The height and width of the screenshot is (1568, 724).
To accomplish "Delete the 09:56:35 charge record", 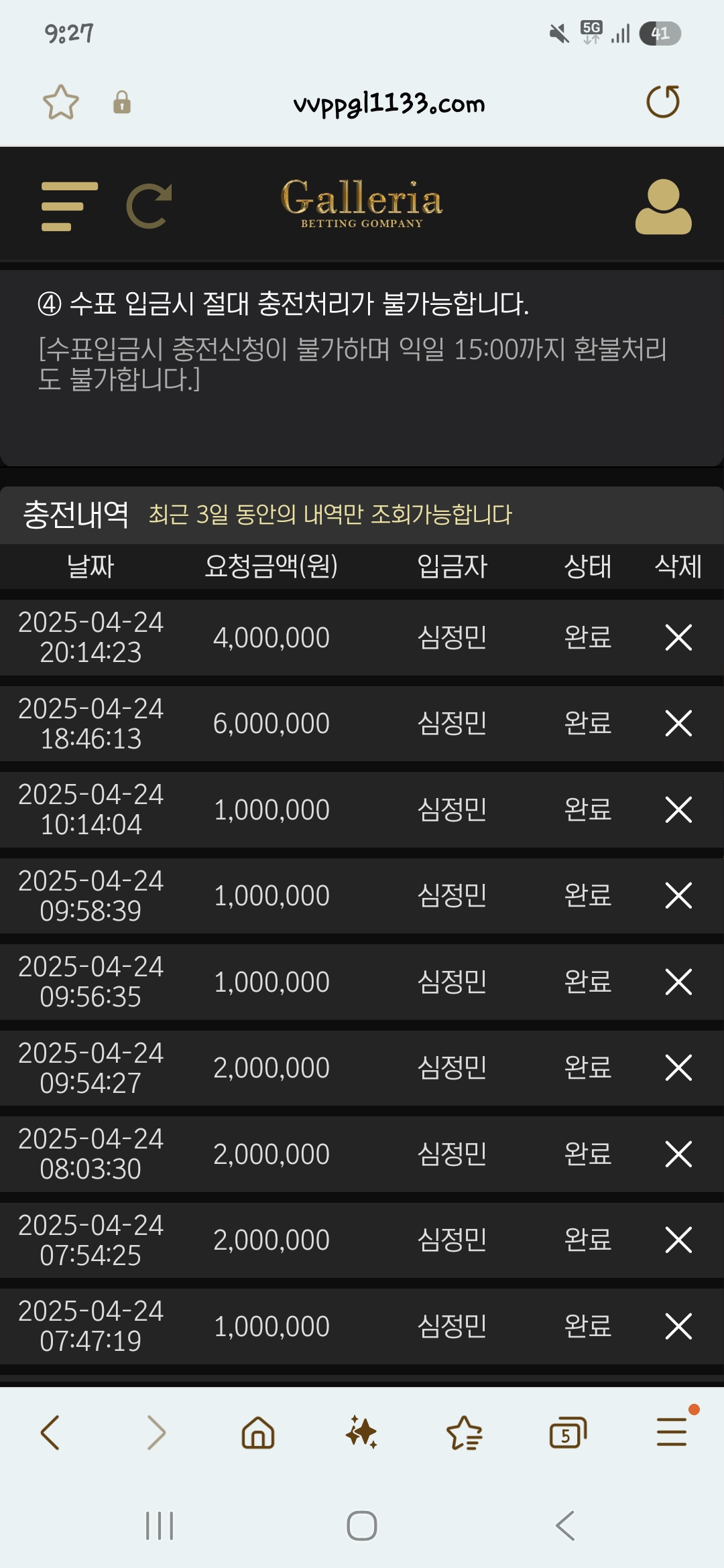I will [x=678, y=982].
